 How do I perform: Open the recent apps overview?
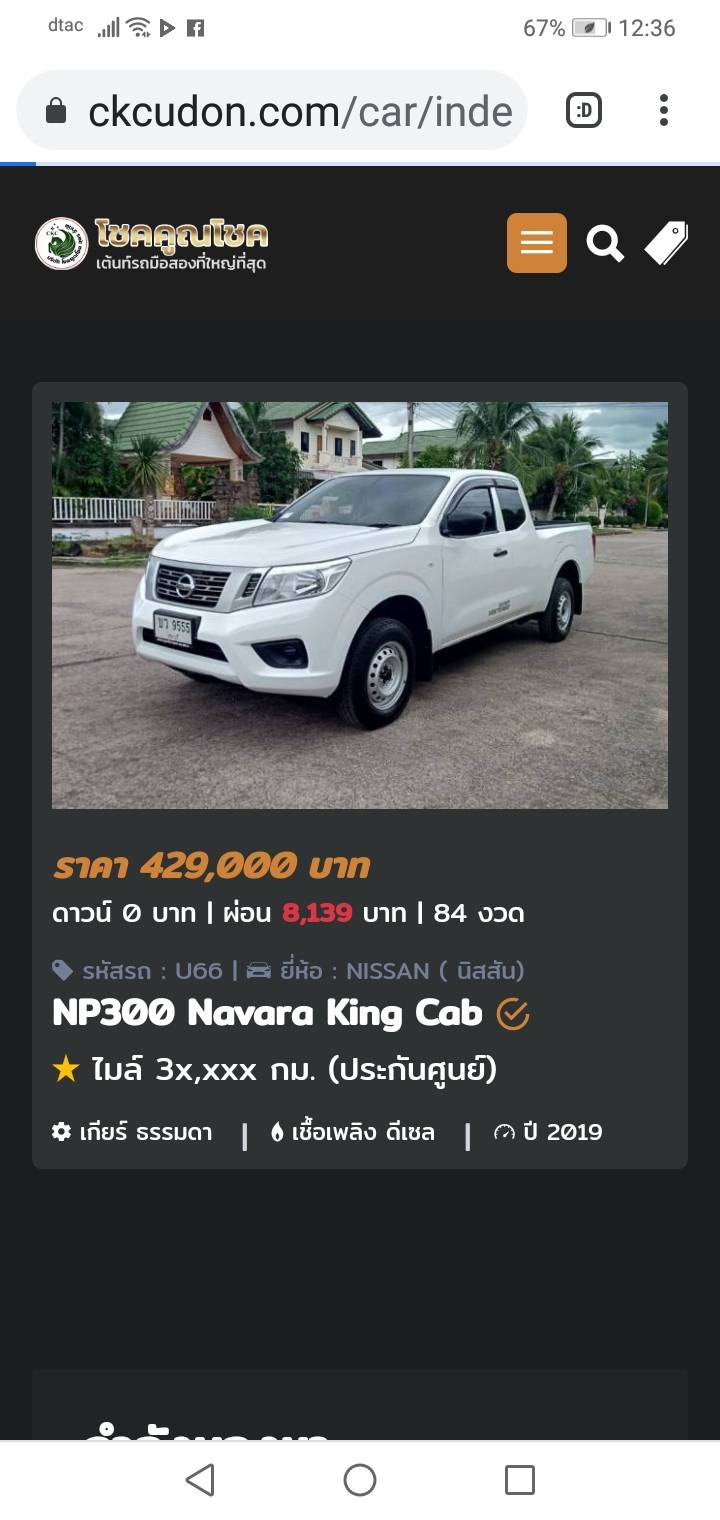(520, 1480)
